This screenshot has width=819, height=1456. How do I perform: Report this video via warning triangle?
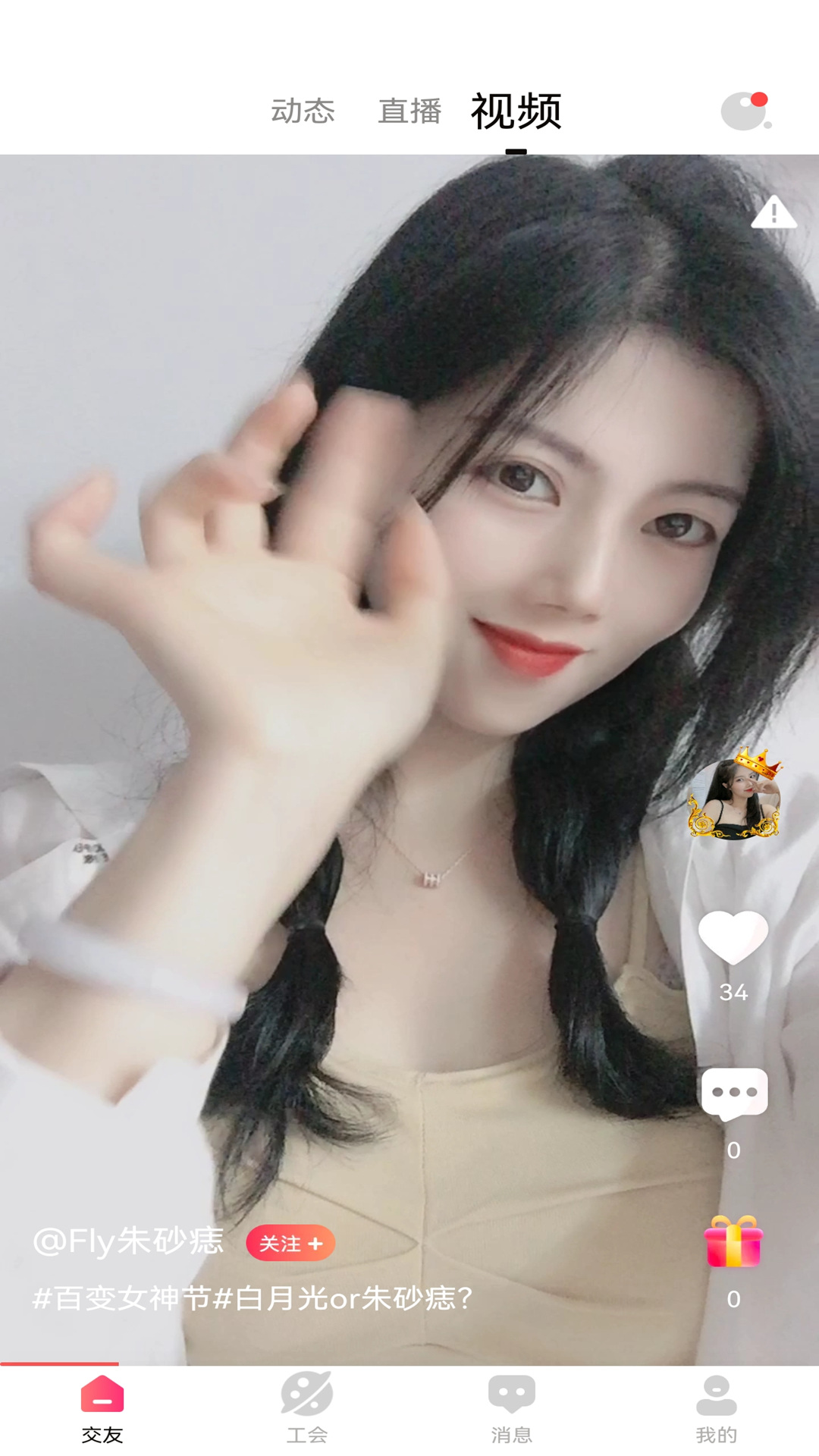click(773, 213)
